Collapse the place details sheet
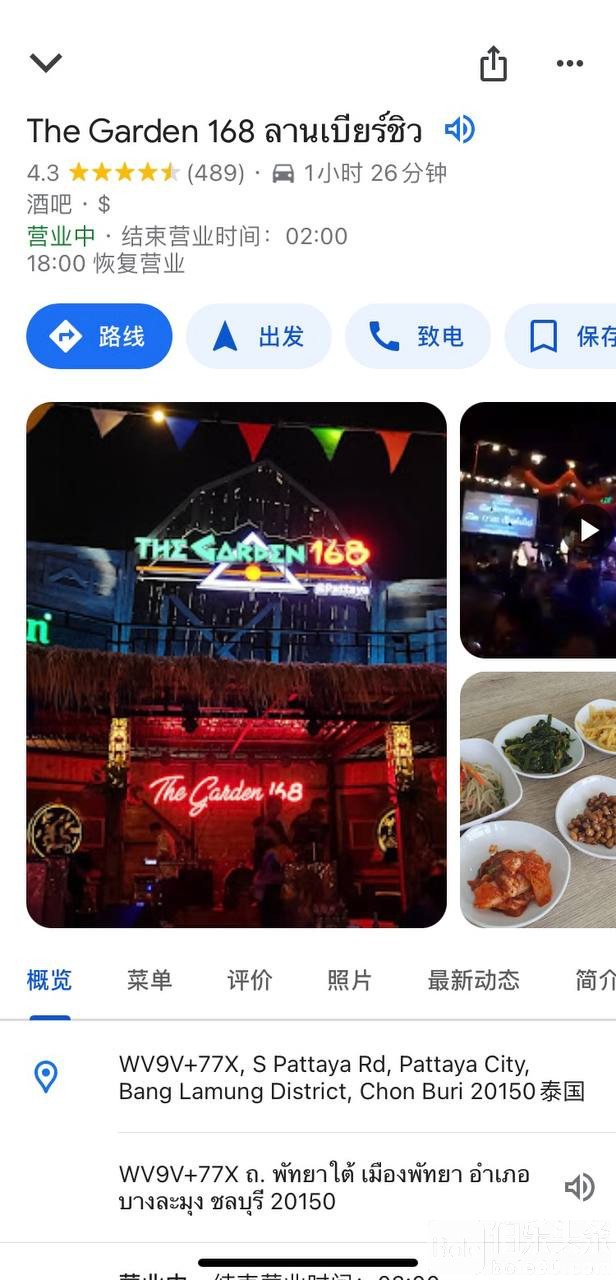This screenshot has height=1280, width=616. (46, 63)
